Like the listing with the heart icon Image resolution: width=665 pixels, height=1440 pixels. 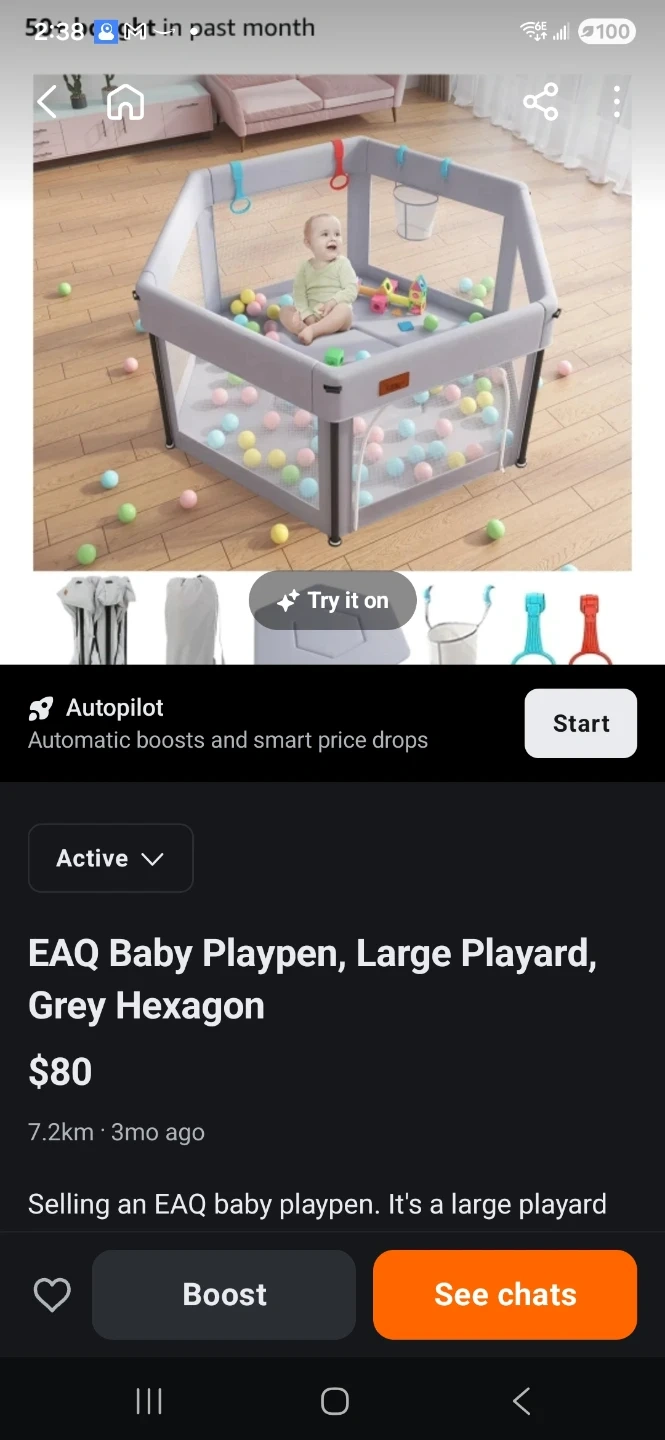point(52,1295)
